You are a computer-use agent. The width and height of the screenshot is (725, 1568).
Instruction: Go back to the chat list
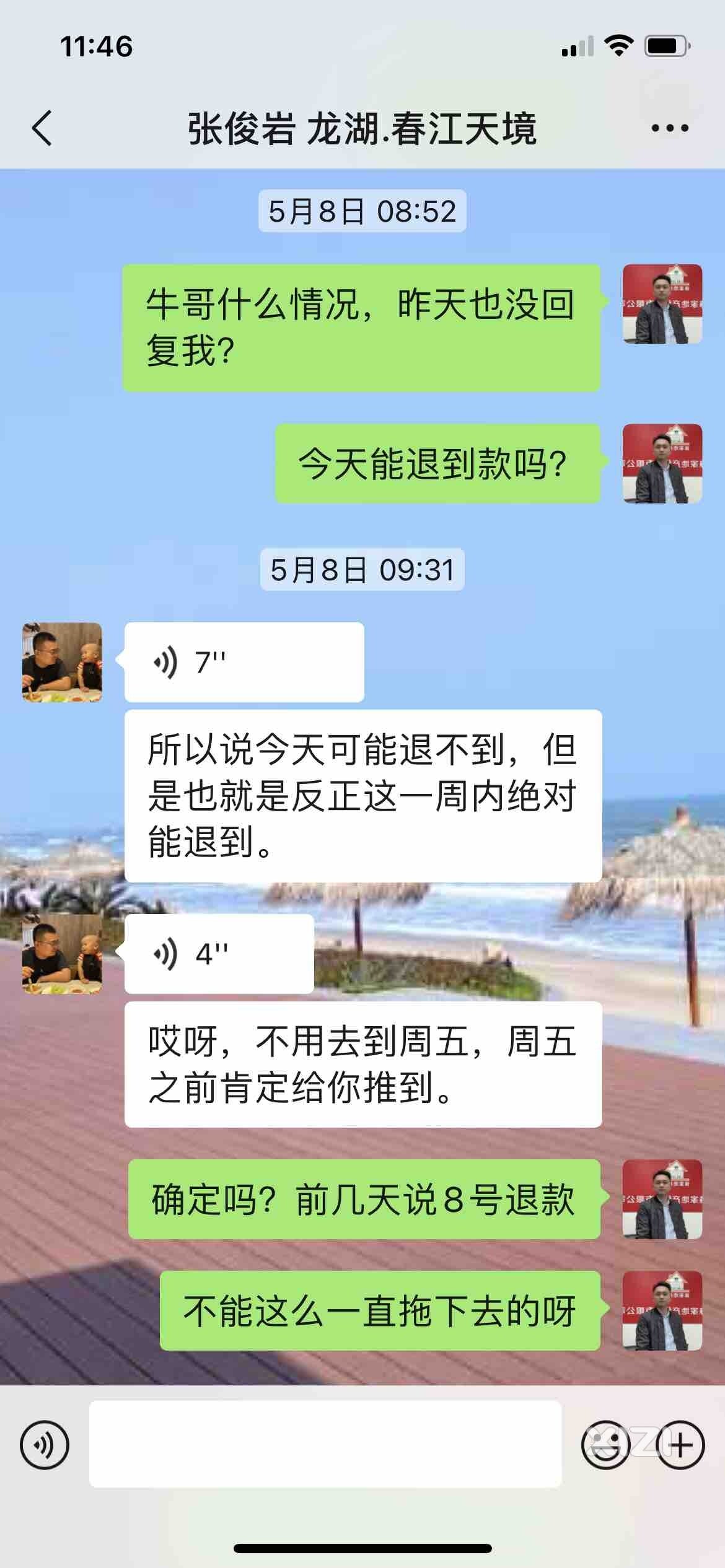(x=42, y=128)
